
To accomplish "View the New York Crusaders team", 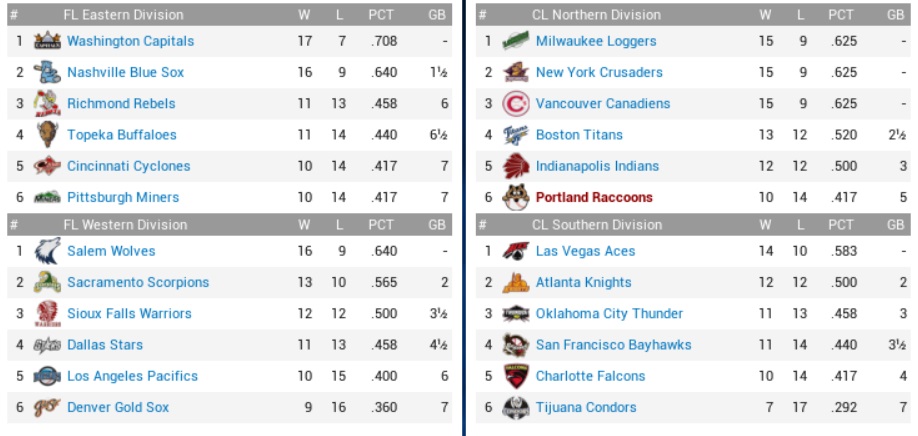I will click(x=599, y=72).
